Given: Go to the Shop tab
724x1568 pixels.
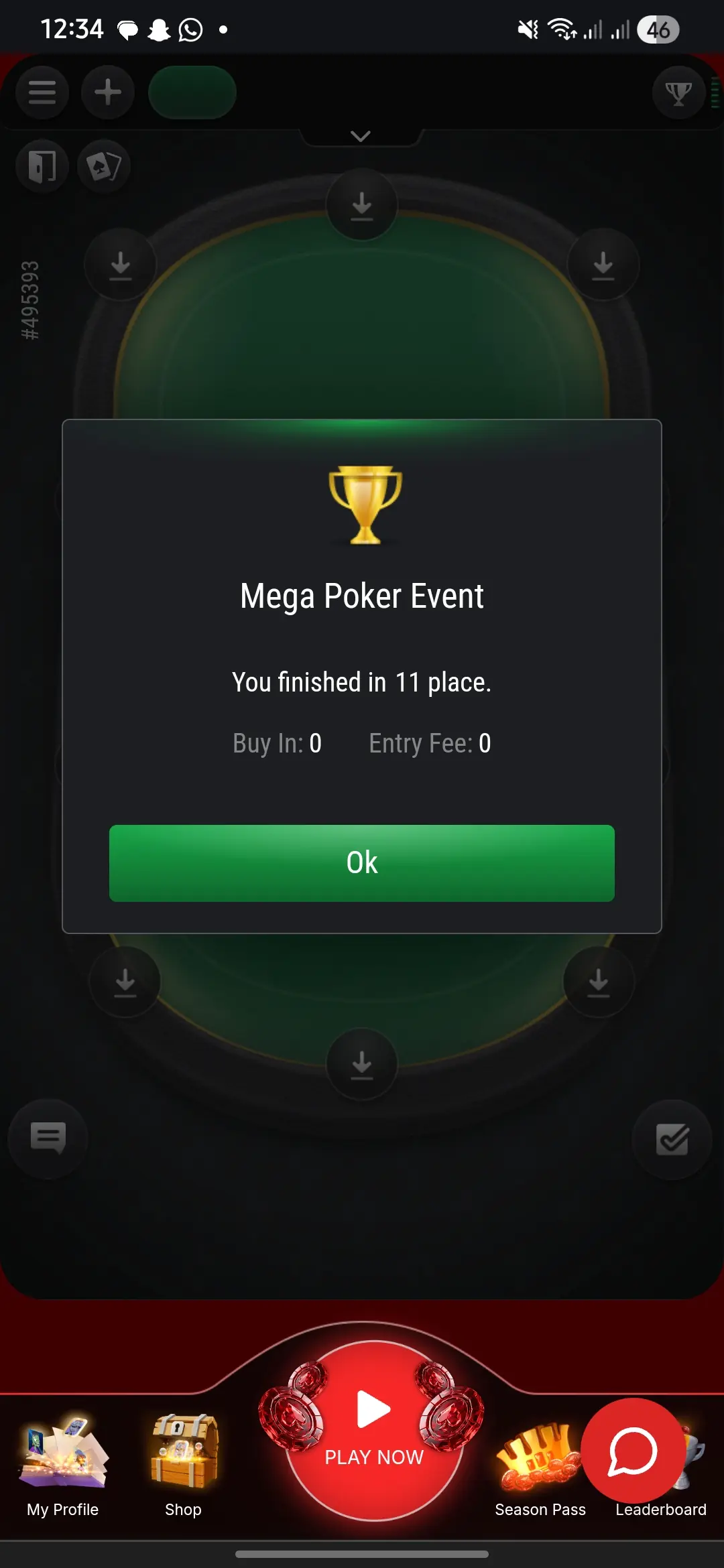Looking at the screenshot, I should tap(184, 1464).
